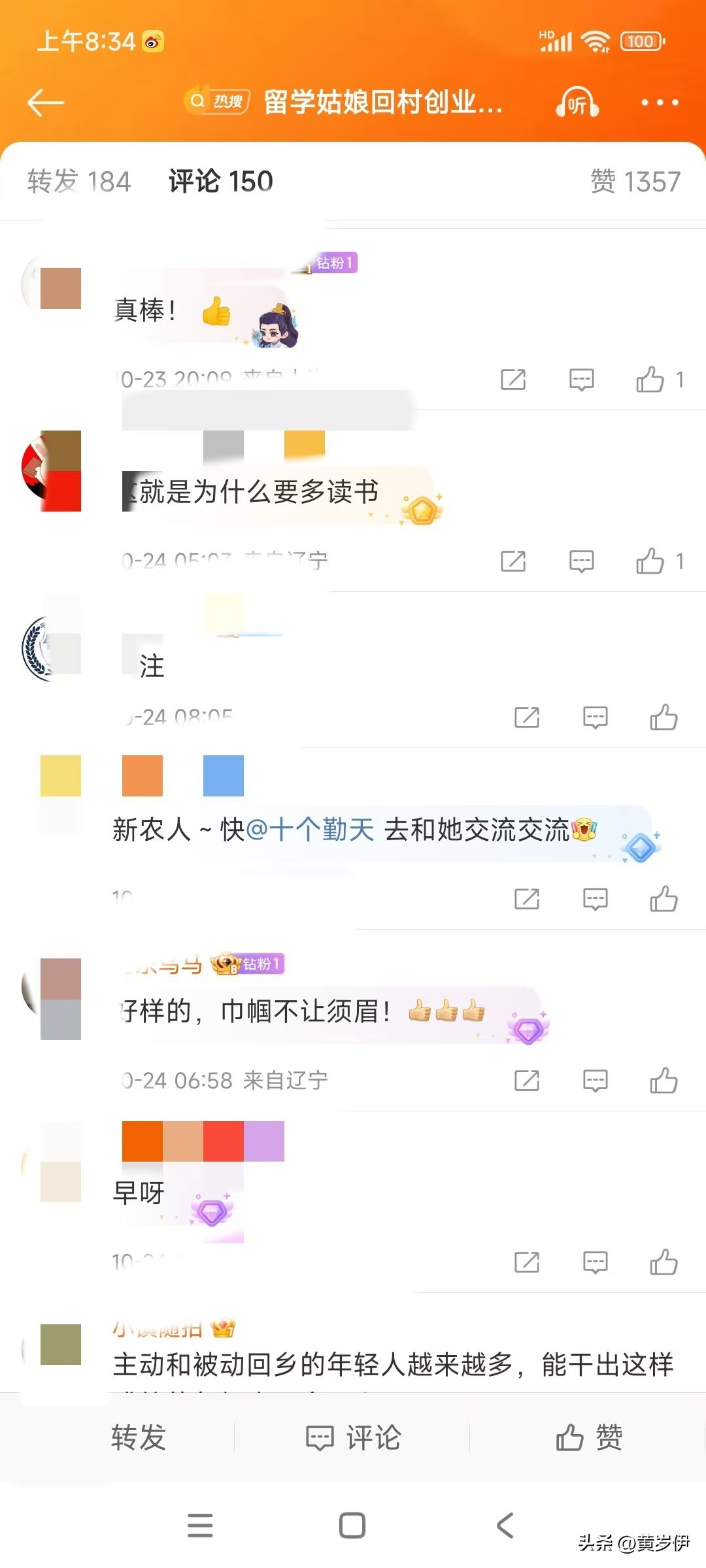Viewport: 706px width, 1568px height.
Task: Like the comment 就是为什么要多读书
Action: coord(650,561)
